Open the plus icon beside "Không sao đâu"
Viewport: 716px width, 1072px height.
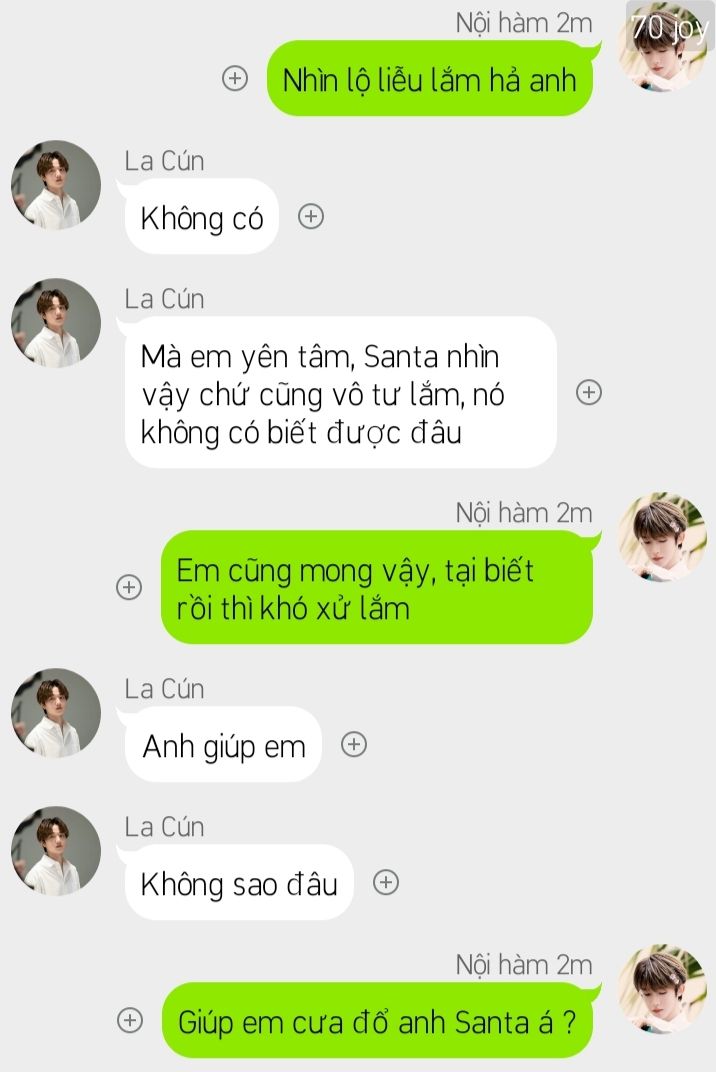386,882
